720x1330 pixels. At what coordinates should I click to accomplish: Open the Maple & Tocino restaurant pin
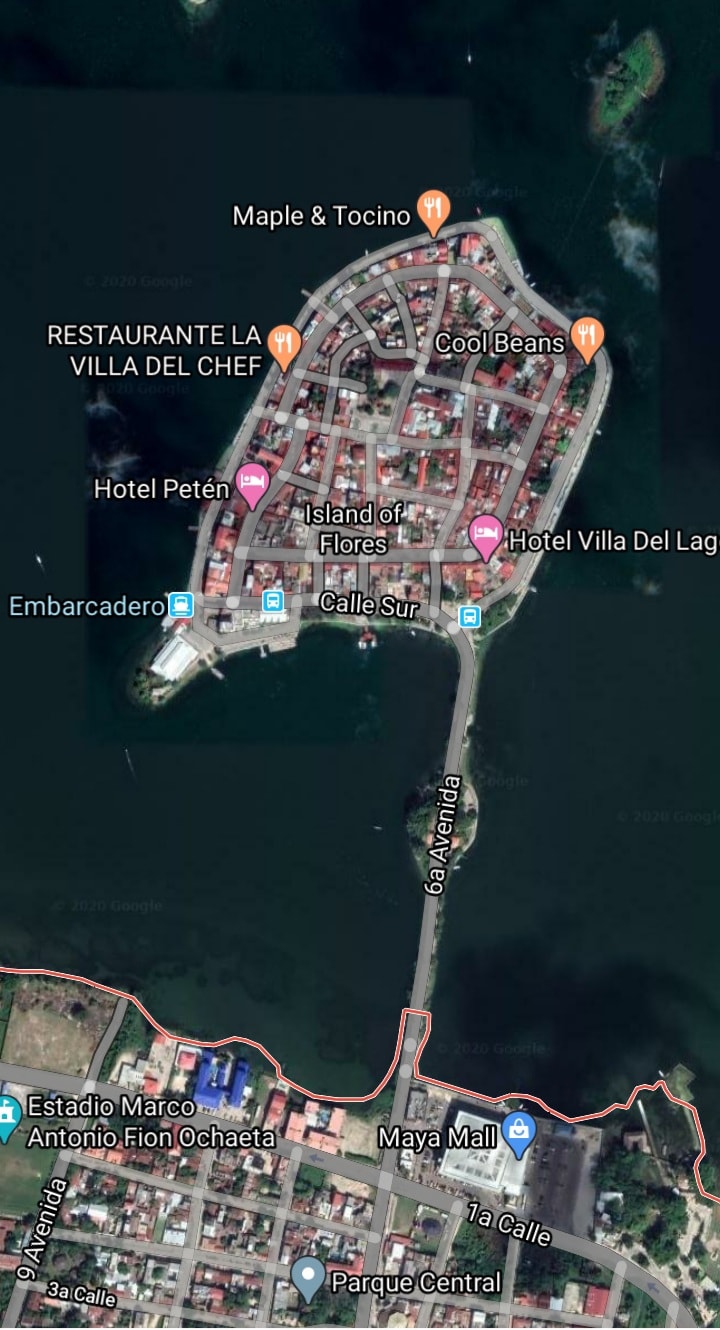coord(432,210)
